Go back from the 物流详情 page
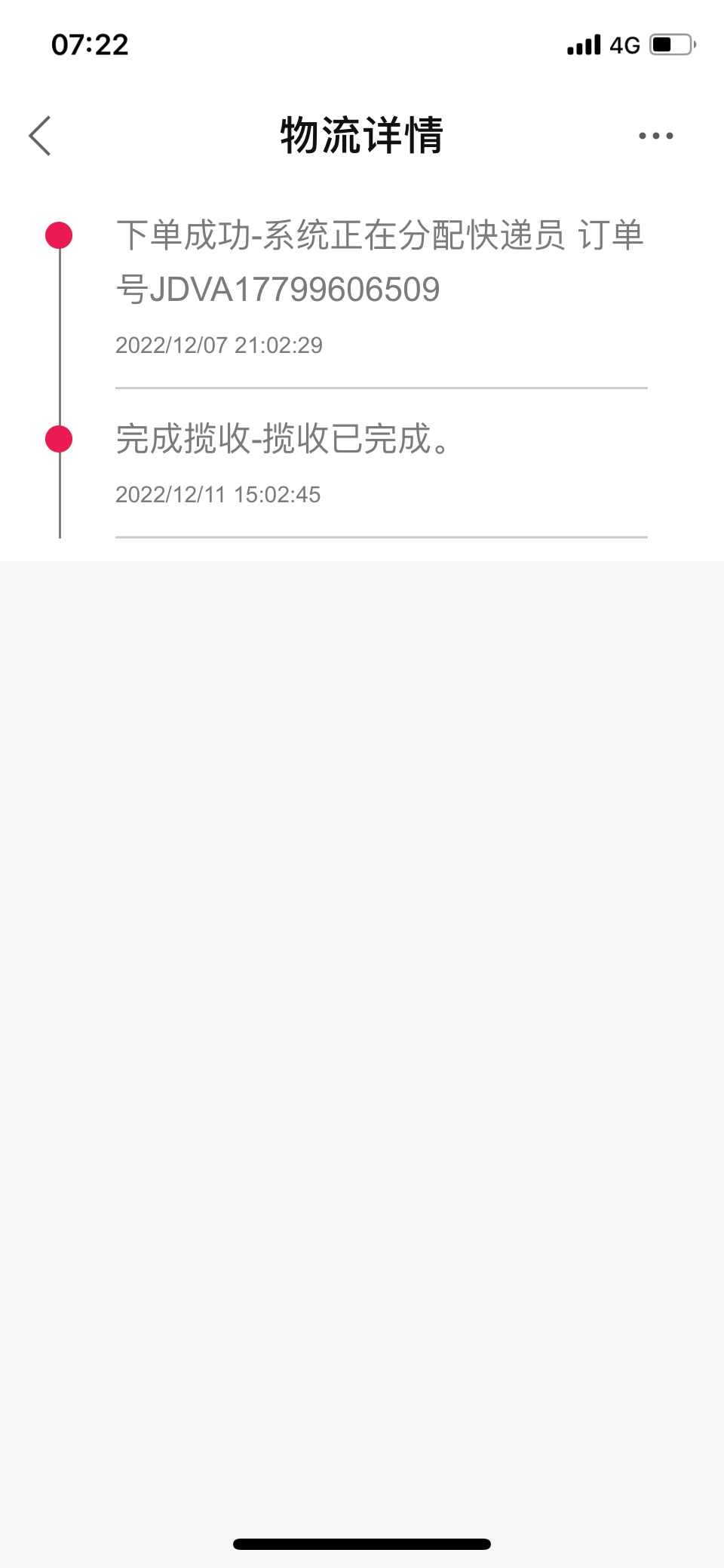The height and width of the screenshot is (1568, 724). 40,136
